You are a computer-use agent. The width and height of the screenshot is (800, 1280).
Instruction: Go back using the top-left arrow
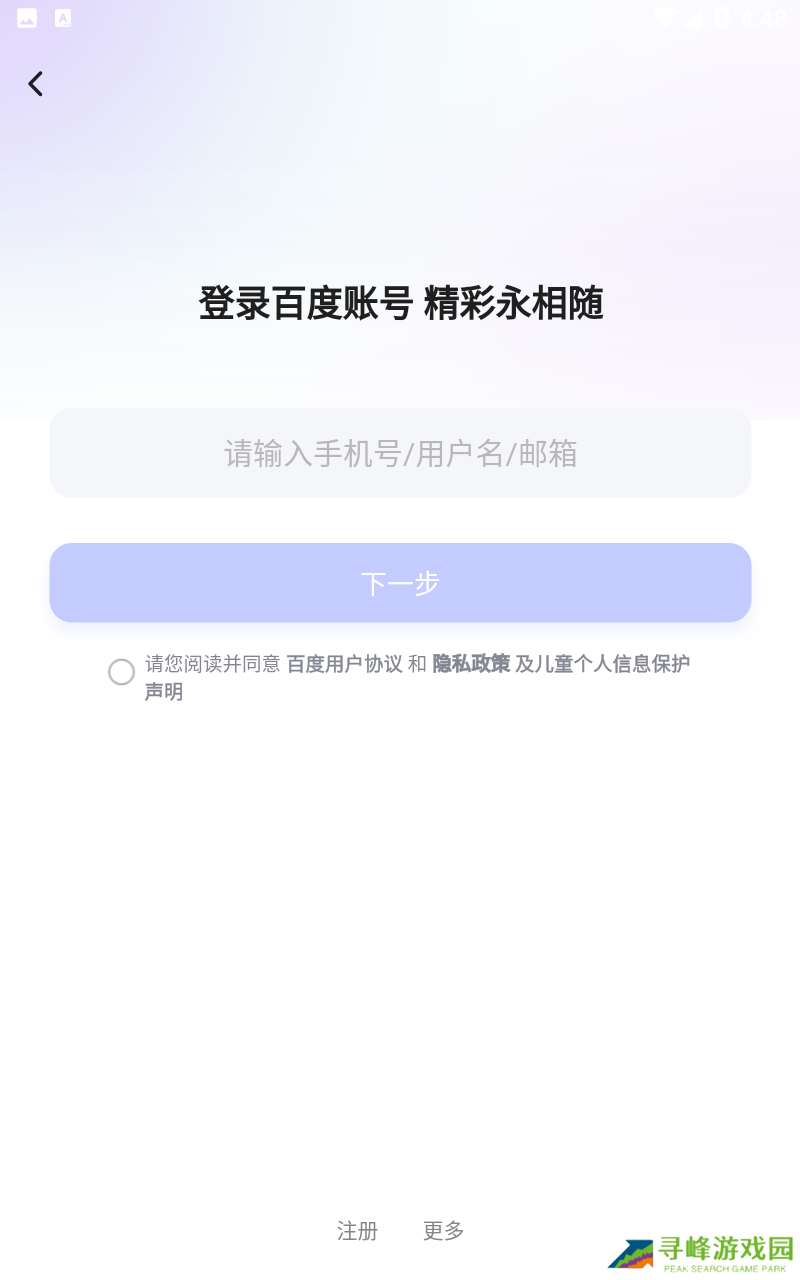click(36, 84)
